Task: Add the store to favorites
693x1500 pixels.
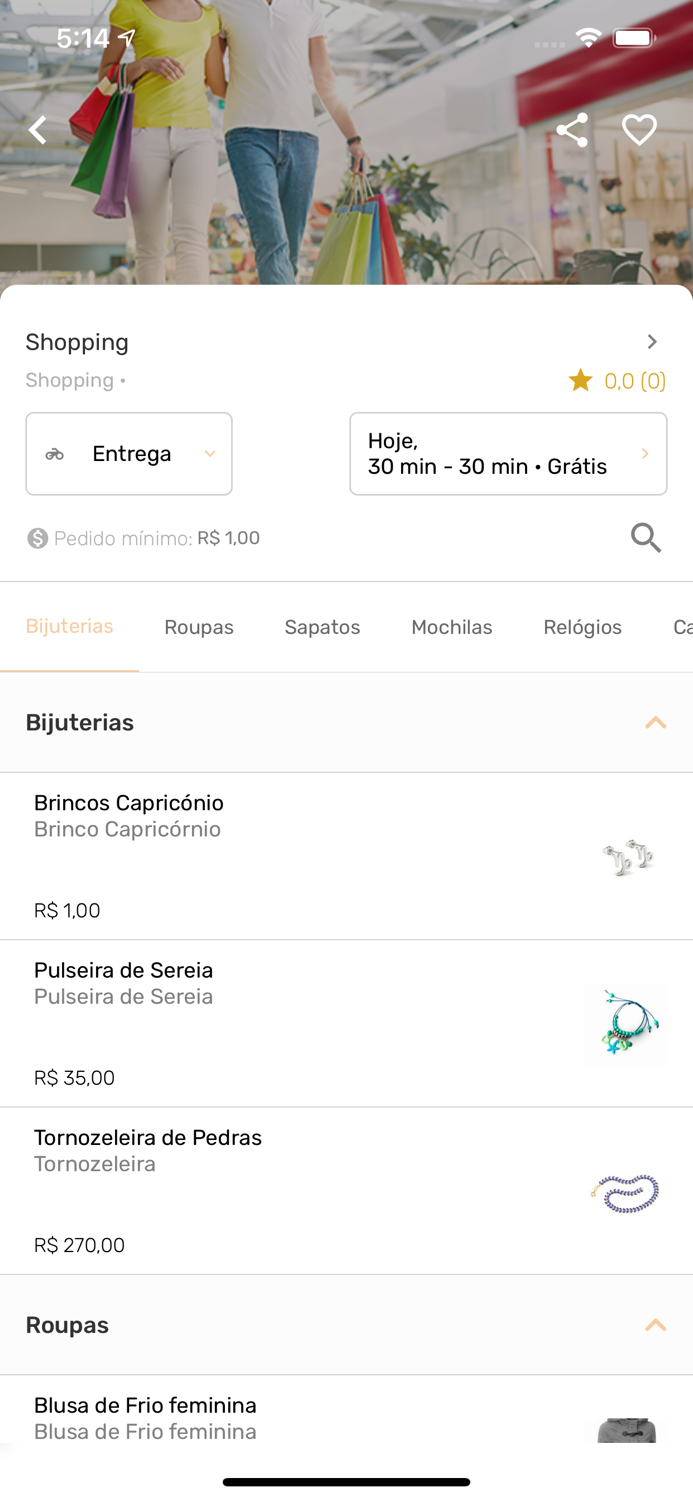Action: [639, 130]
